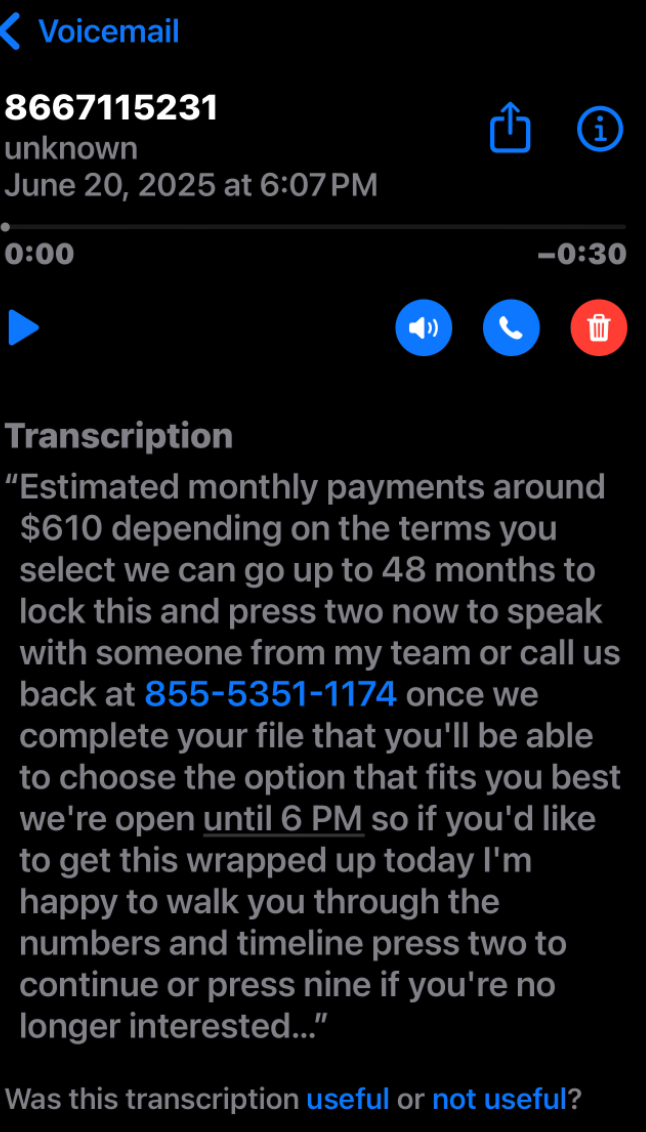
Task: Open caller info details
Action: [600, 130]
